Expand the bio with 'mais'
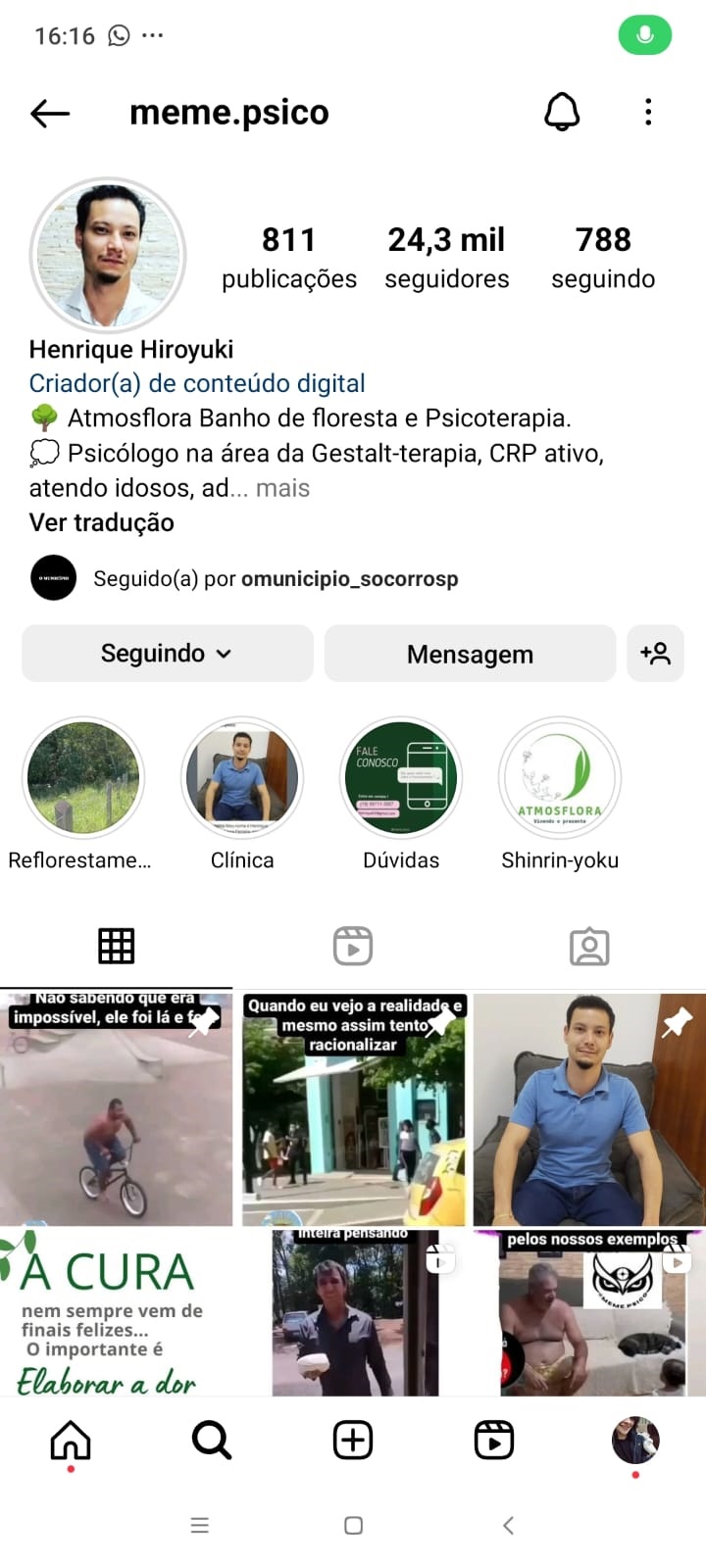Screen dimensions: 706x1568 [282, 488]
